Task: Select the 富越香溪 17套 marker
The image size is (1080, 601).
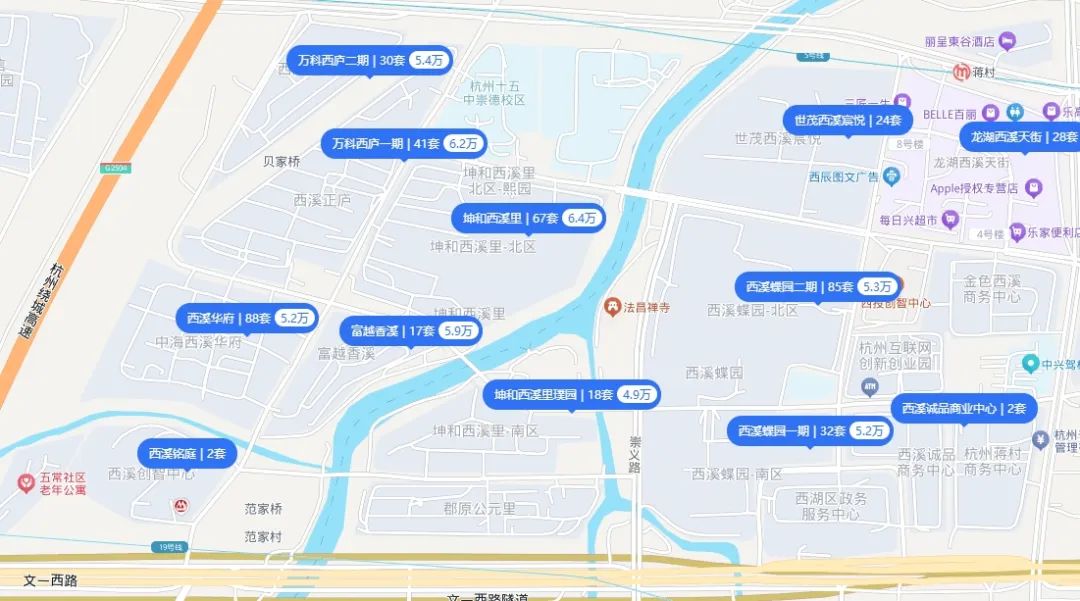Action: click(410, 331)
